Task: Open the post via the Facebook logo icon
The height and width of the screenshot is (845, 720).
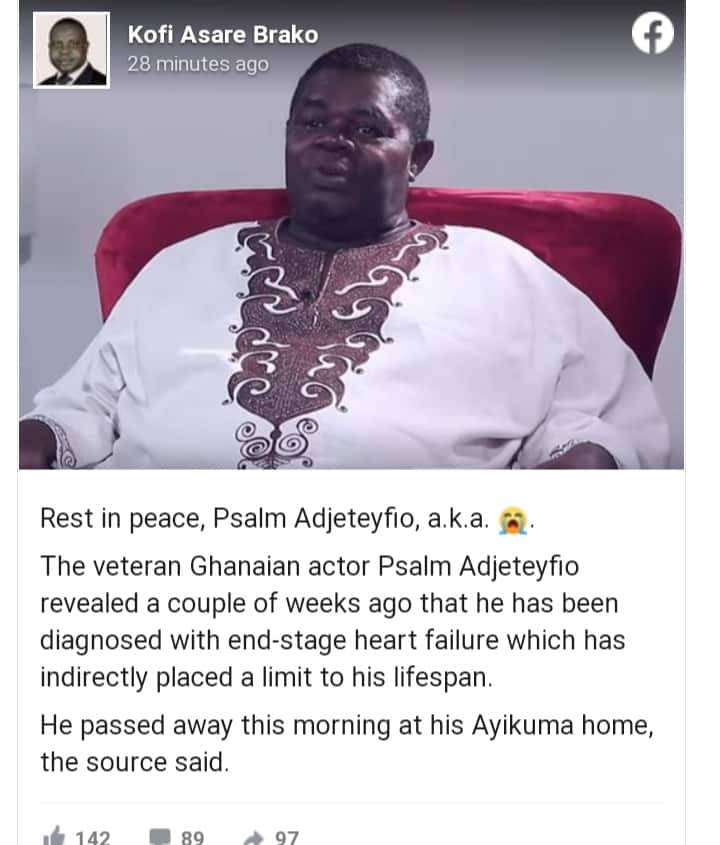Action: pos(654,35)
